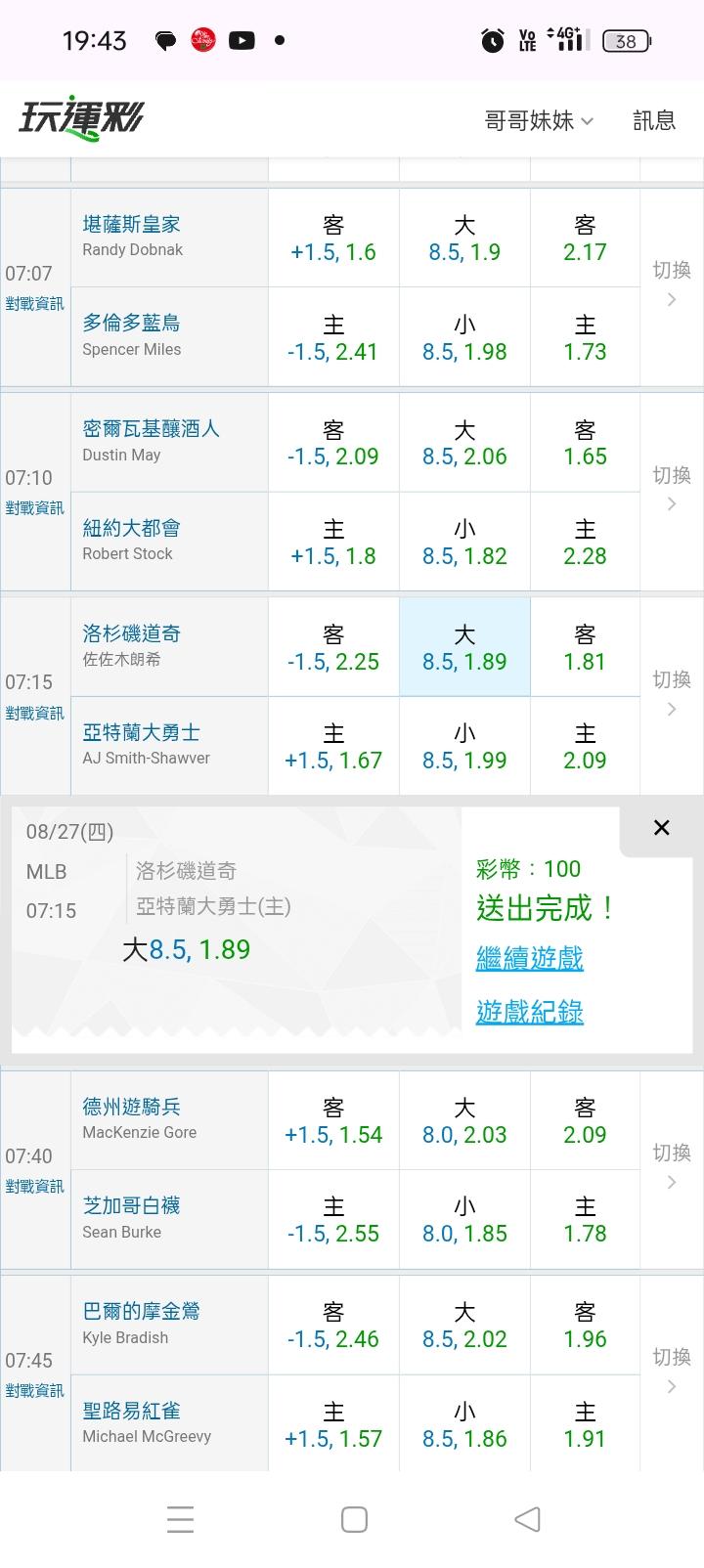Screen dimensions: 704x1568
Task: Choose 客 1.65 moneyline for 密爾瓦基釀酒人
Action: point(585,443)
